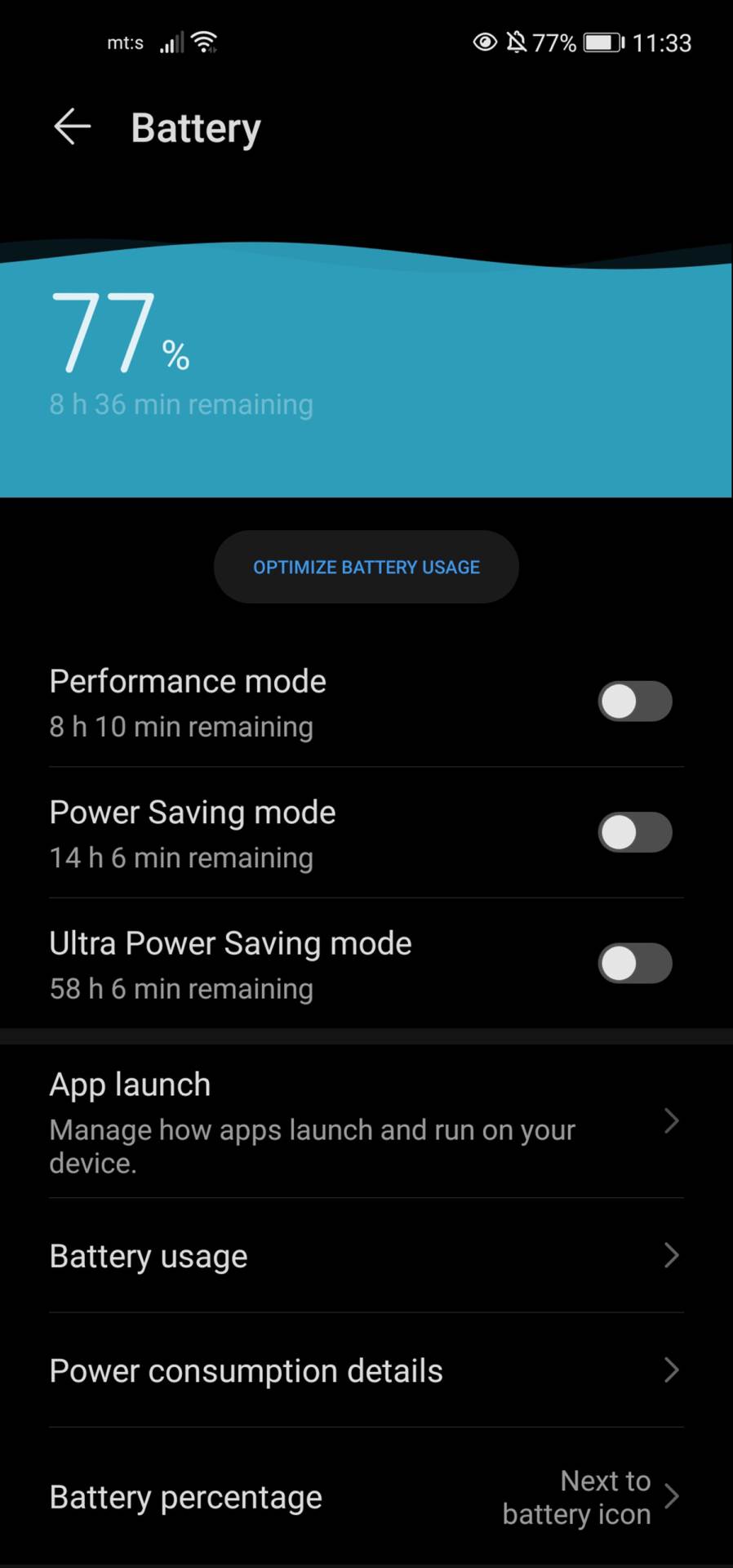The height and width of the screenshot is (1568, 733).
Task: Click the battery icon in the status bar
Action: (602, 42)
